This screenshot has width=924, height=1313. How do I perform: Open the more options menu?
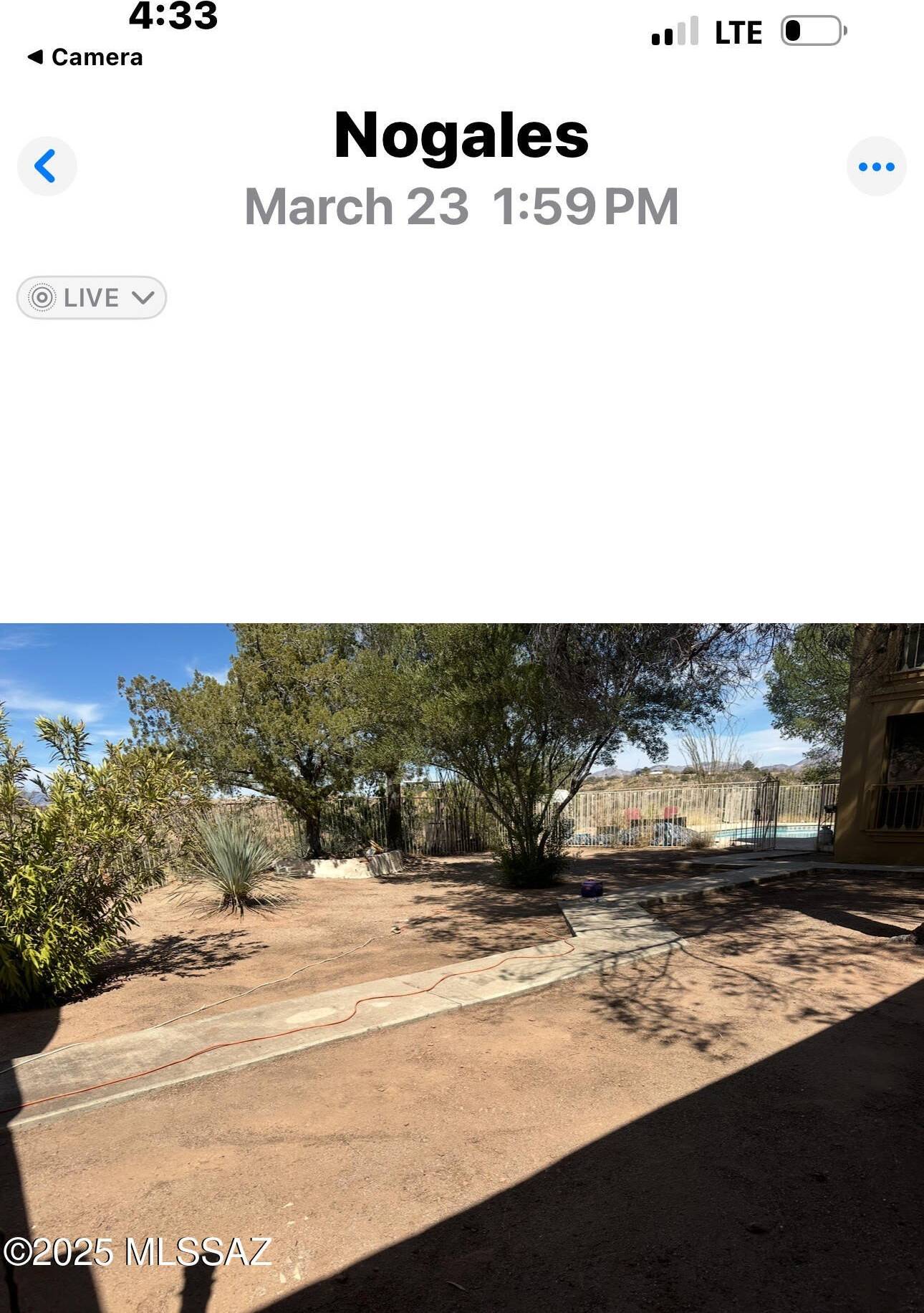point(876,166)
